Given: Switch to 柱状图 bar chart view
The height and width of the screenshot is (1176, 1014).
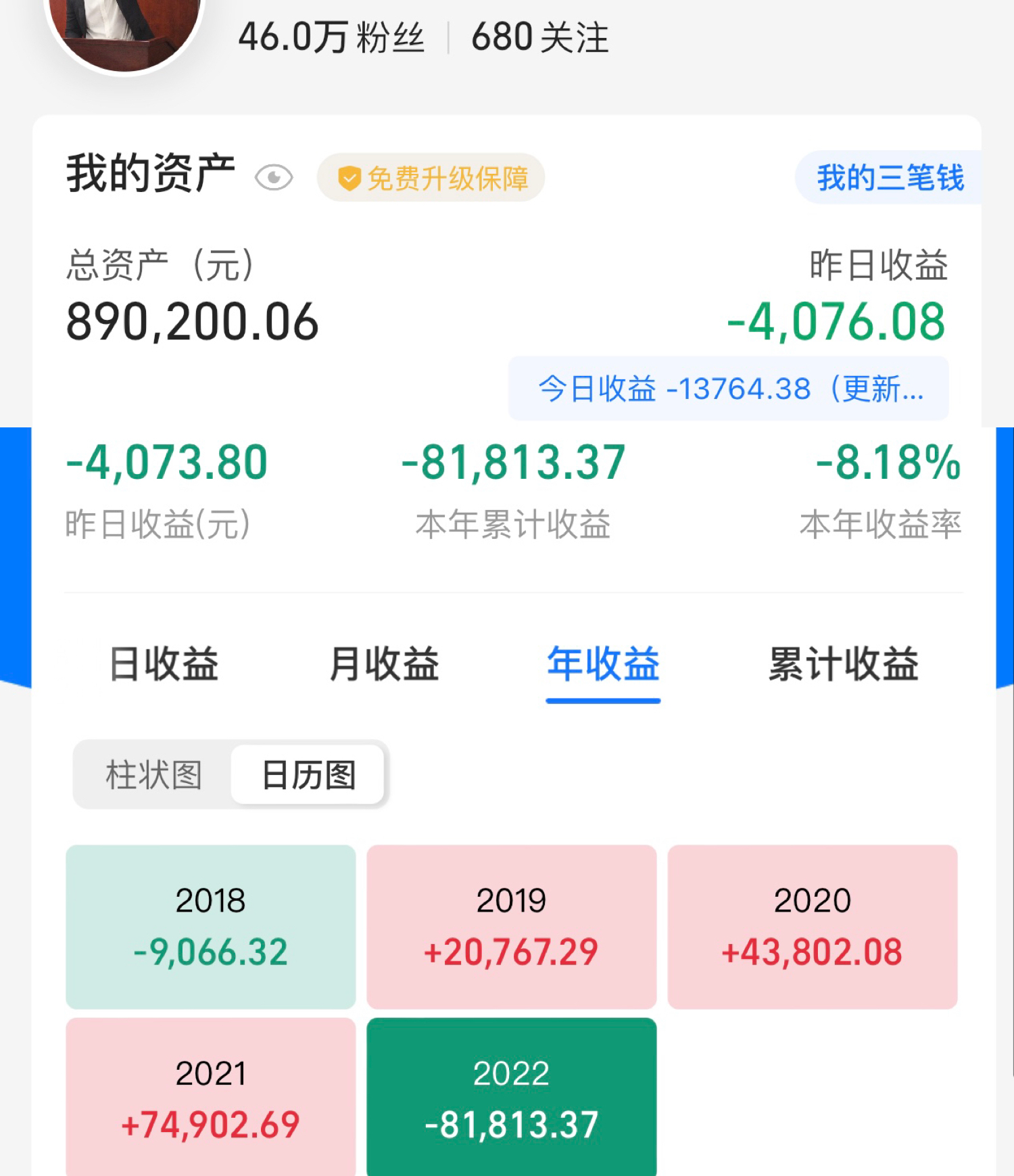Looking at the screenshot, I should point(153,775).
